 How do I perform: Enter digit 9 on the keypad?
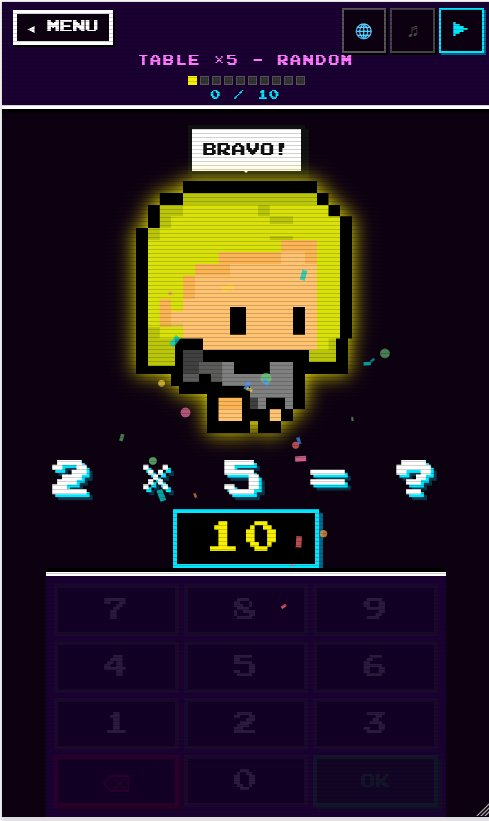coord(375,609)
